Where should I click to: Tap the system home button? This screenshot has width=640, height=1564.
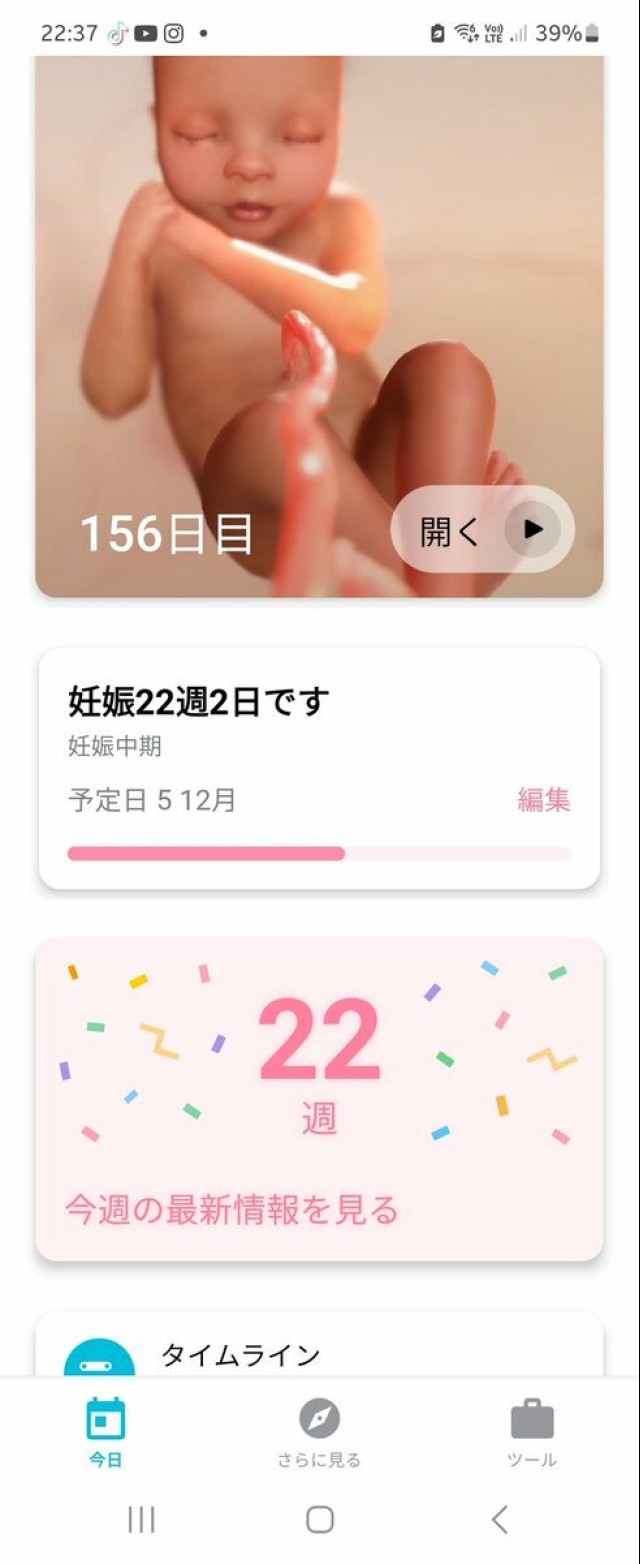pos(320,1520)
